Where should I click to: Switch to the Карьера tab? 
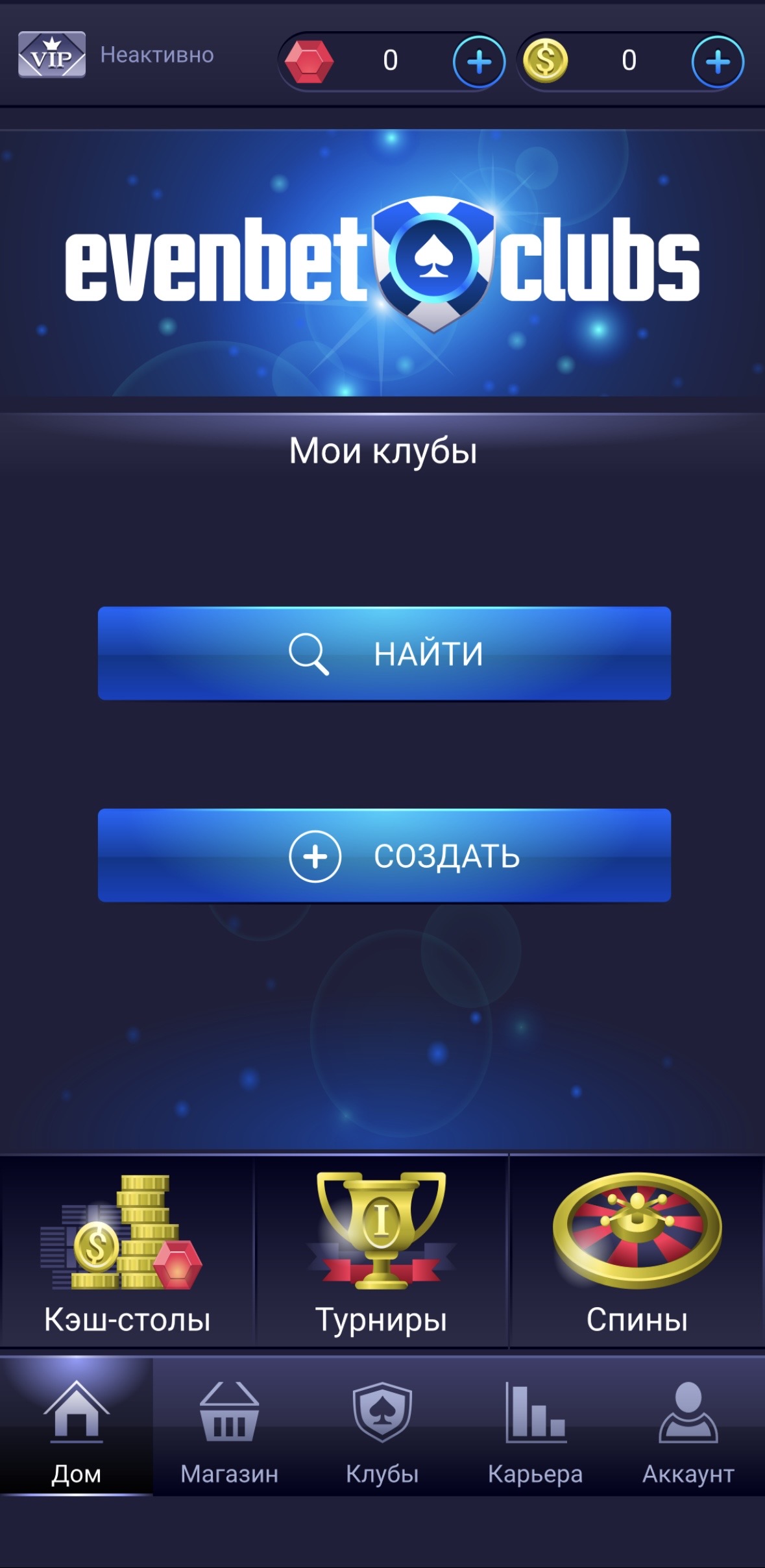[x=535, y=1428]
